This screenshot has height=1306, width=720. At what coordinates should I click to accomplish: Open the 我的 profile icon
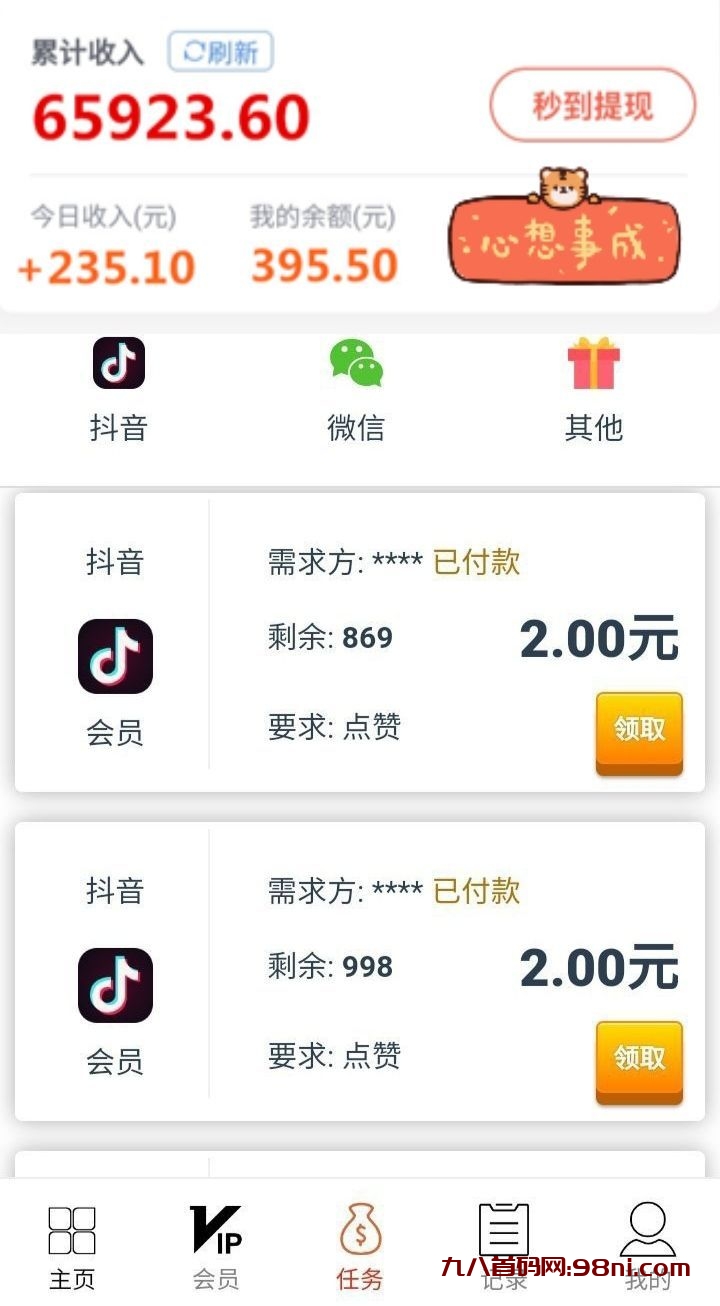coord(648,1229)
